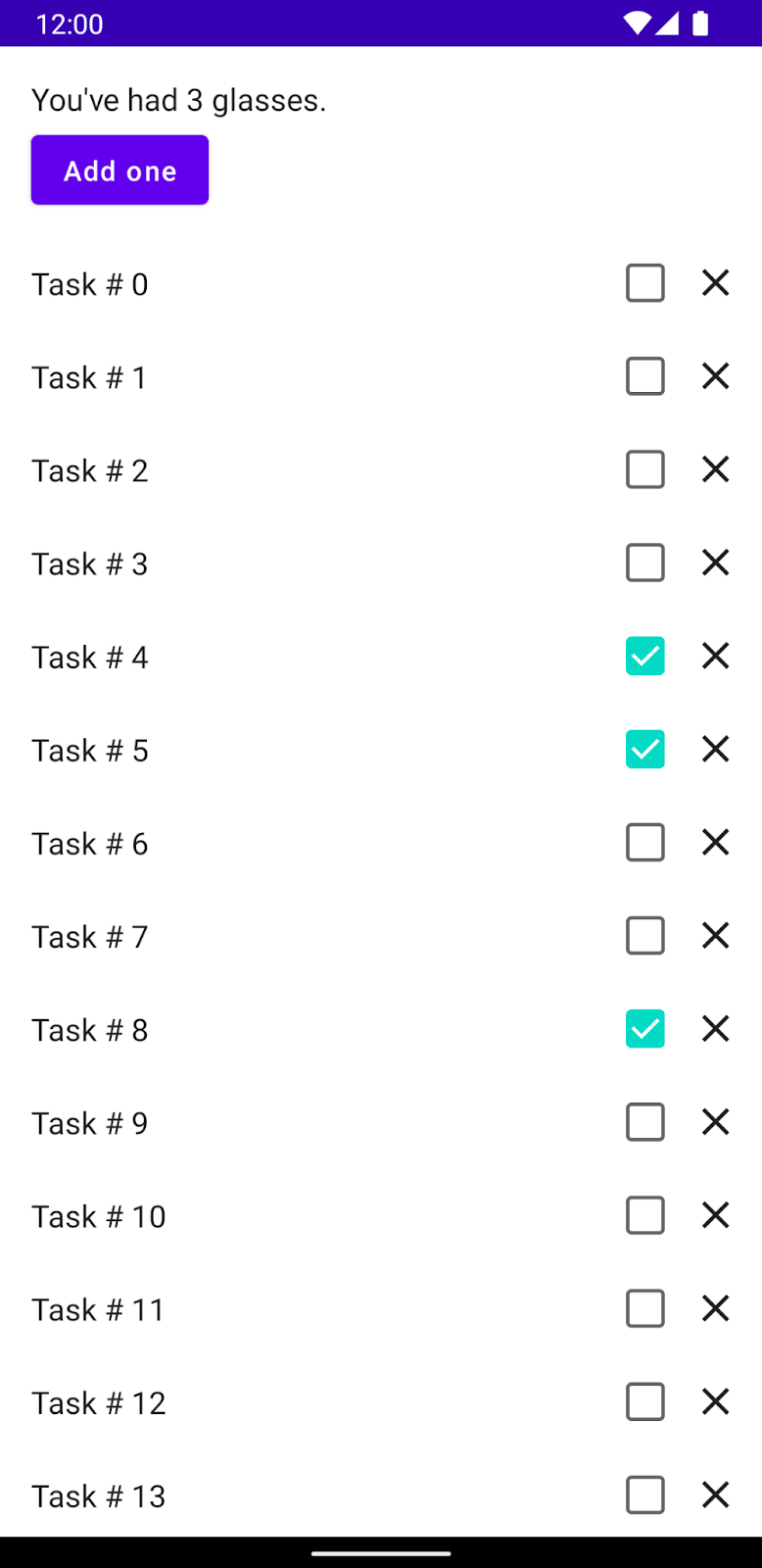Dismiss Task # 13 with its X
Screen dimensions: 762x1568
[716, 1494]
